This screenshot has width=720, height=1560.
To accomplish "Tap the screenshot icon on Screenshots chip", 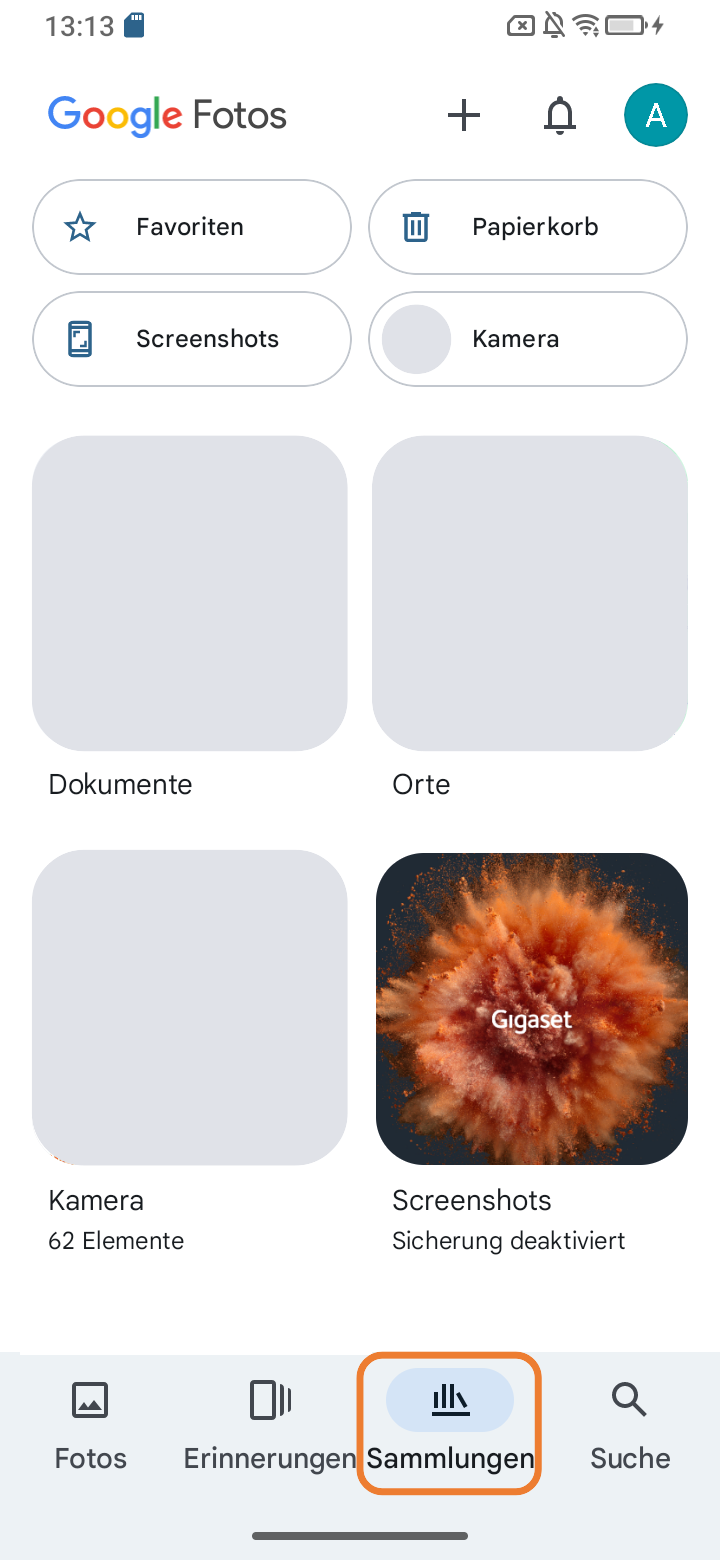I will point(79,338).
